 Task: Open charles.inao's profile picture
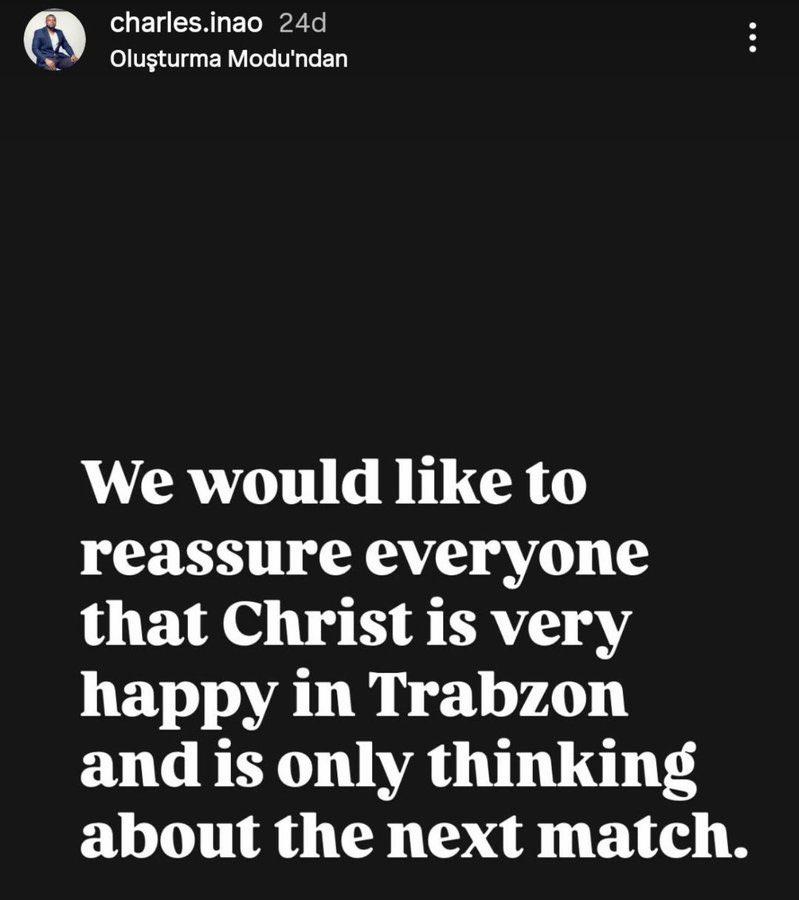[54, 41]
